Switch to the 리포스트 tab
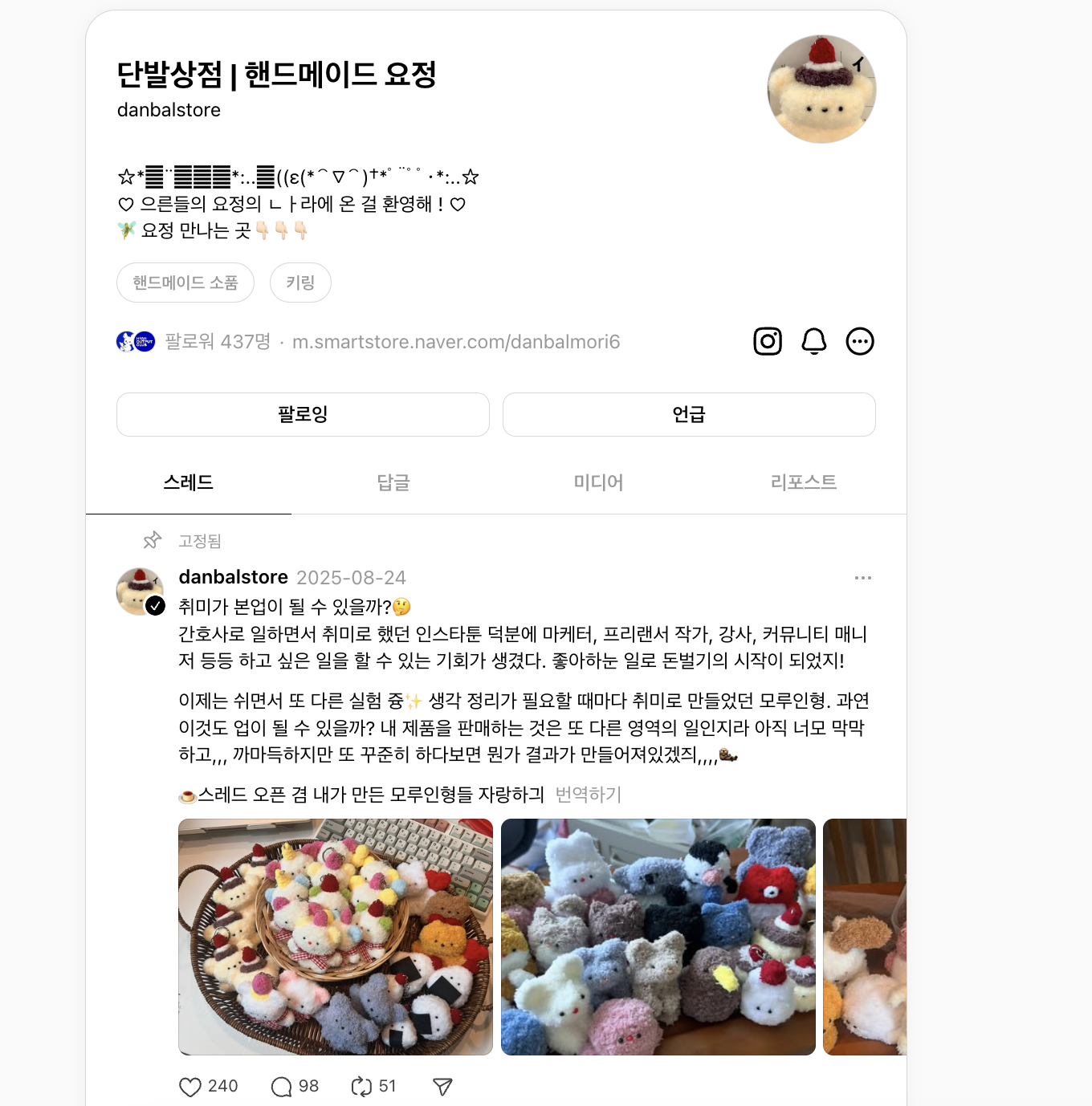This screenshot has height=1106, width=1092. click(x=804, y=482)
